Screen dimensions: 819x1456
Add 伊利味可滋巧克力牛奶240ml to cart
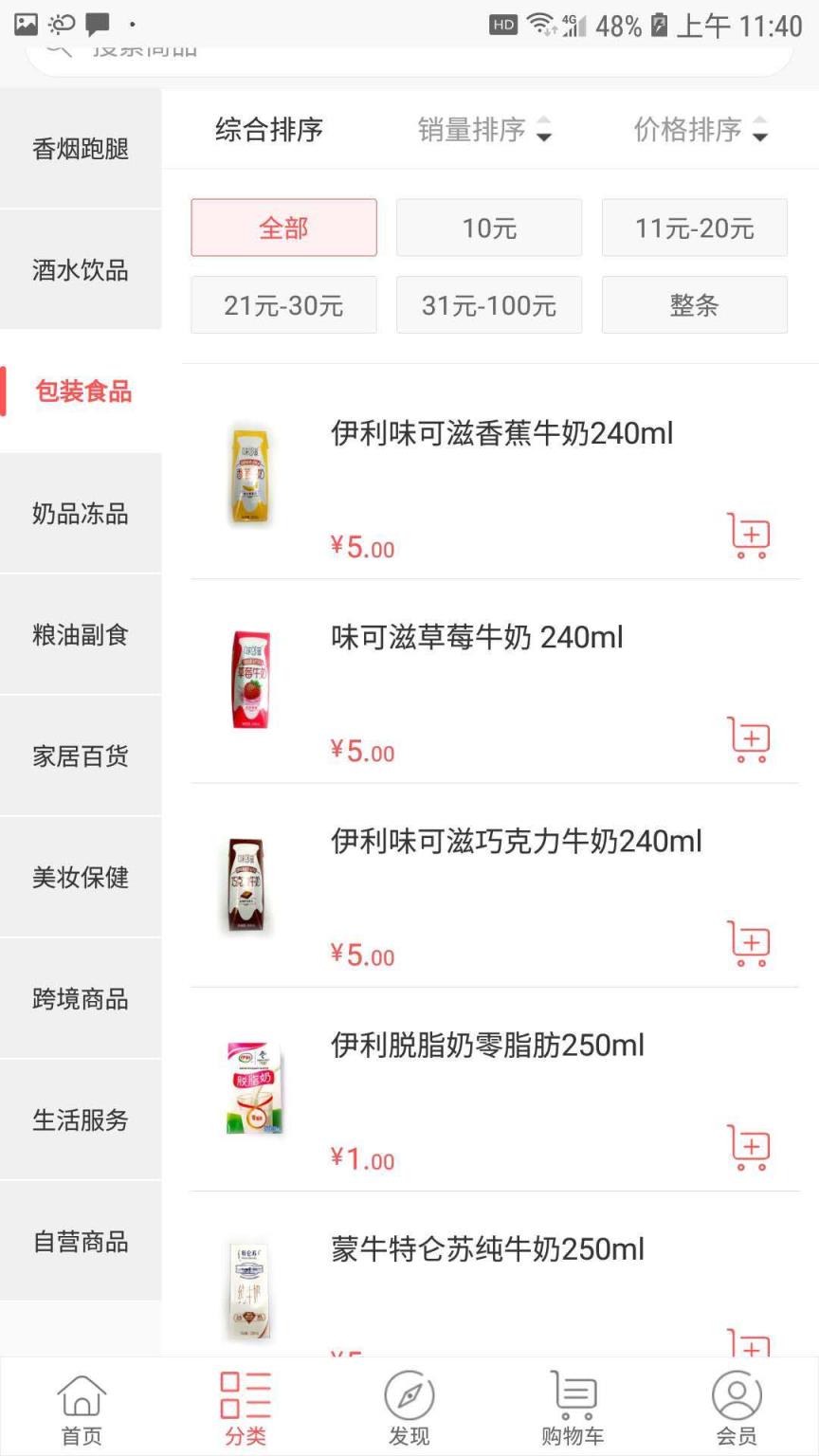pyautogui.click(x=749, y=943)
